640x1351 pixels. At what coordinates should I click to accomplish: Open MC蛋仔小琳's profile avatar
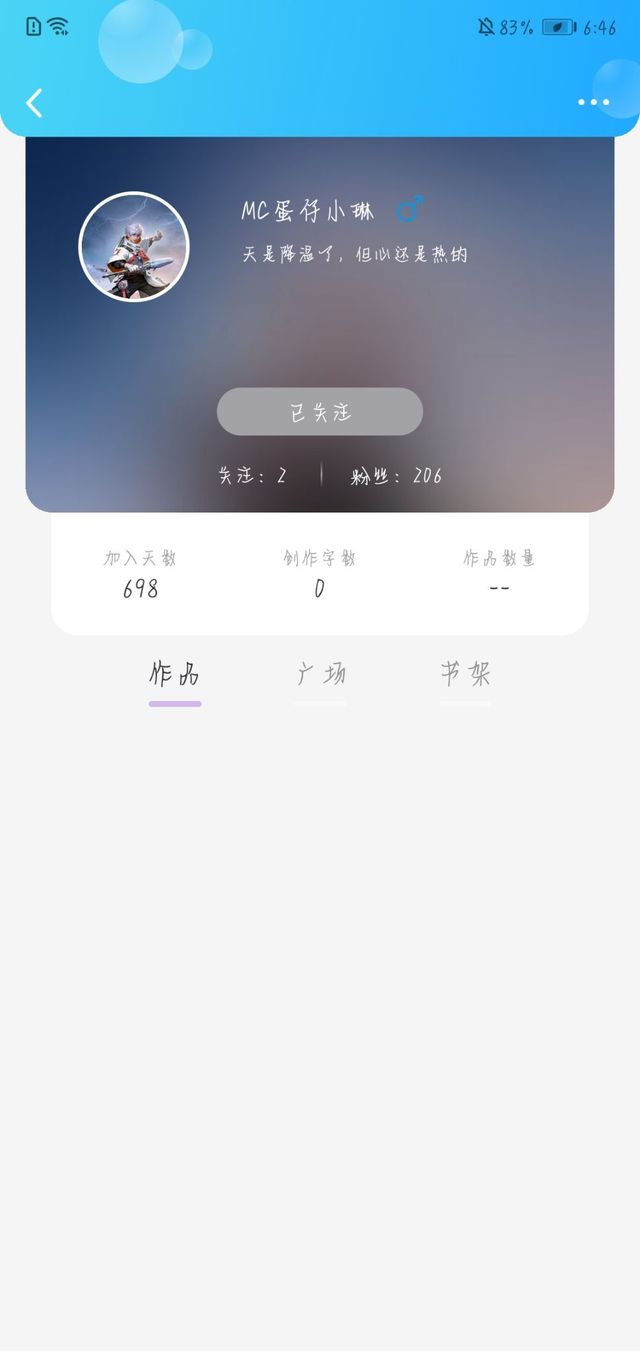(134, 247)
